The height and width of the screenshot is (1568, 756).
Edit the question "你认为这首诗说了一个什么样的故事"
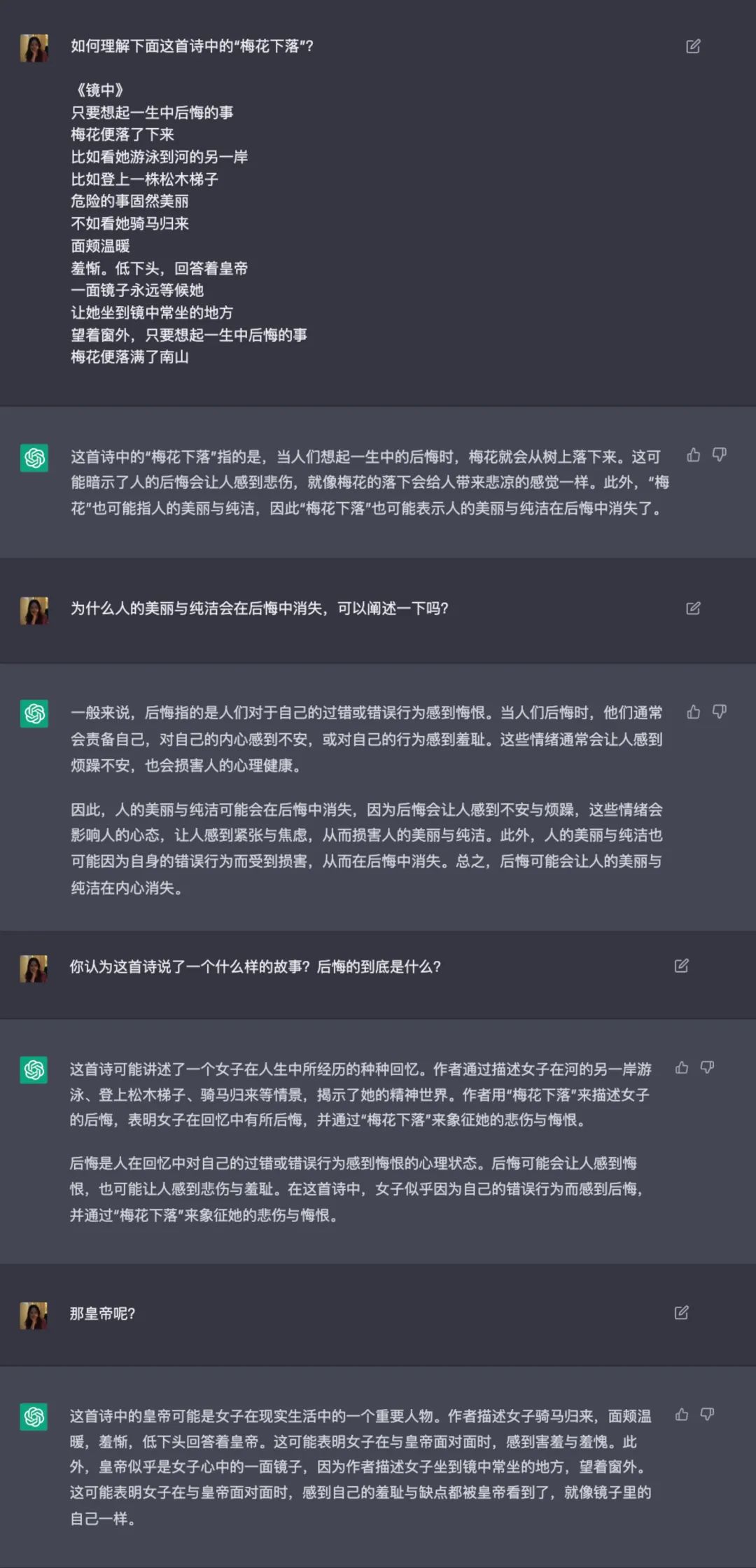point(681,966)
